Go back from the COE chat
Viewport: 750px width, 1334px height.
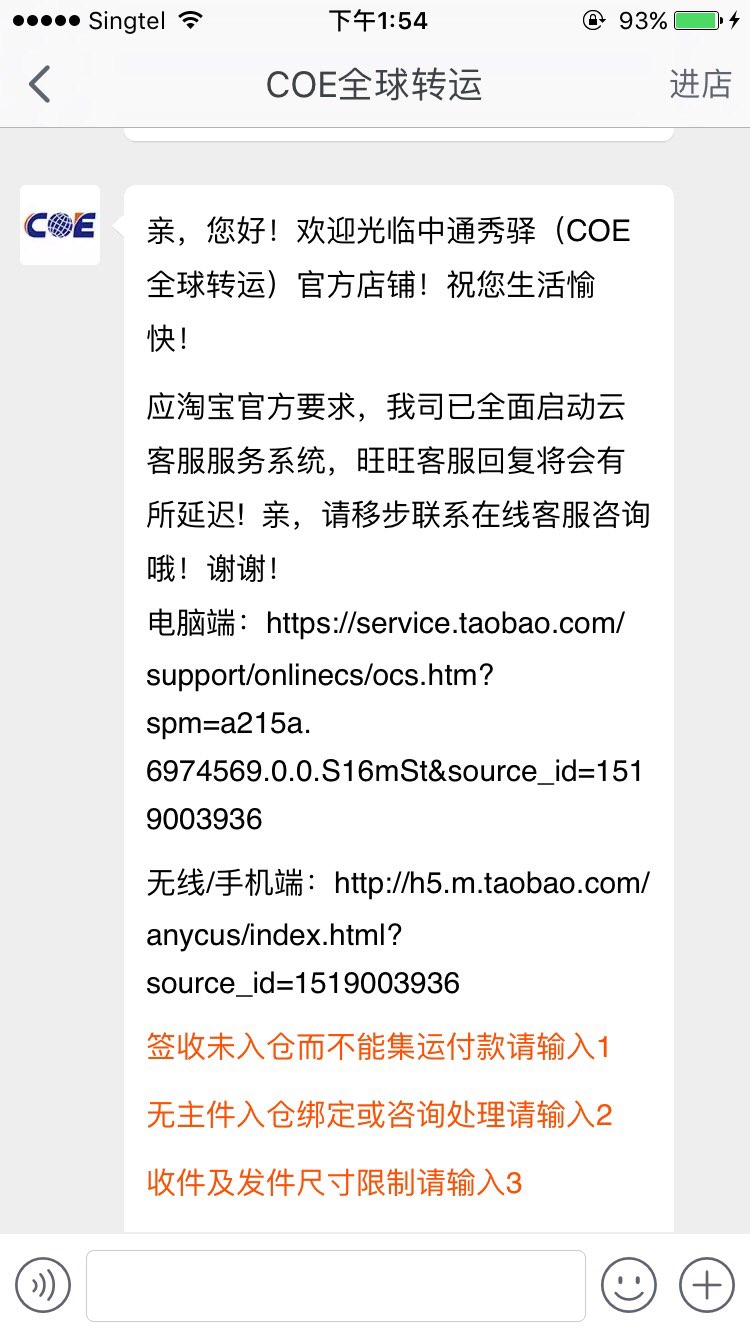[40, 85]
